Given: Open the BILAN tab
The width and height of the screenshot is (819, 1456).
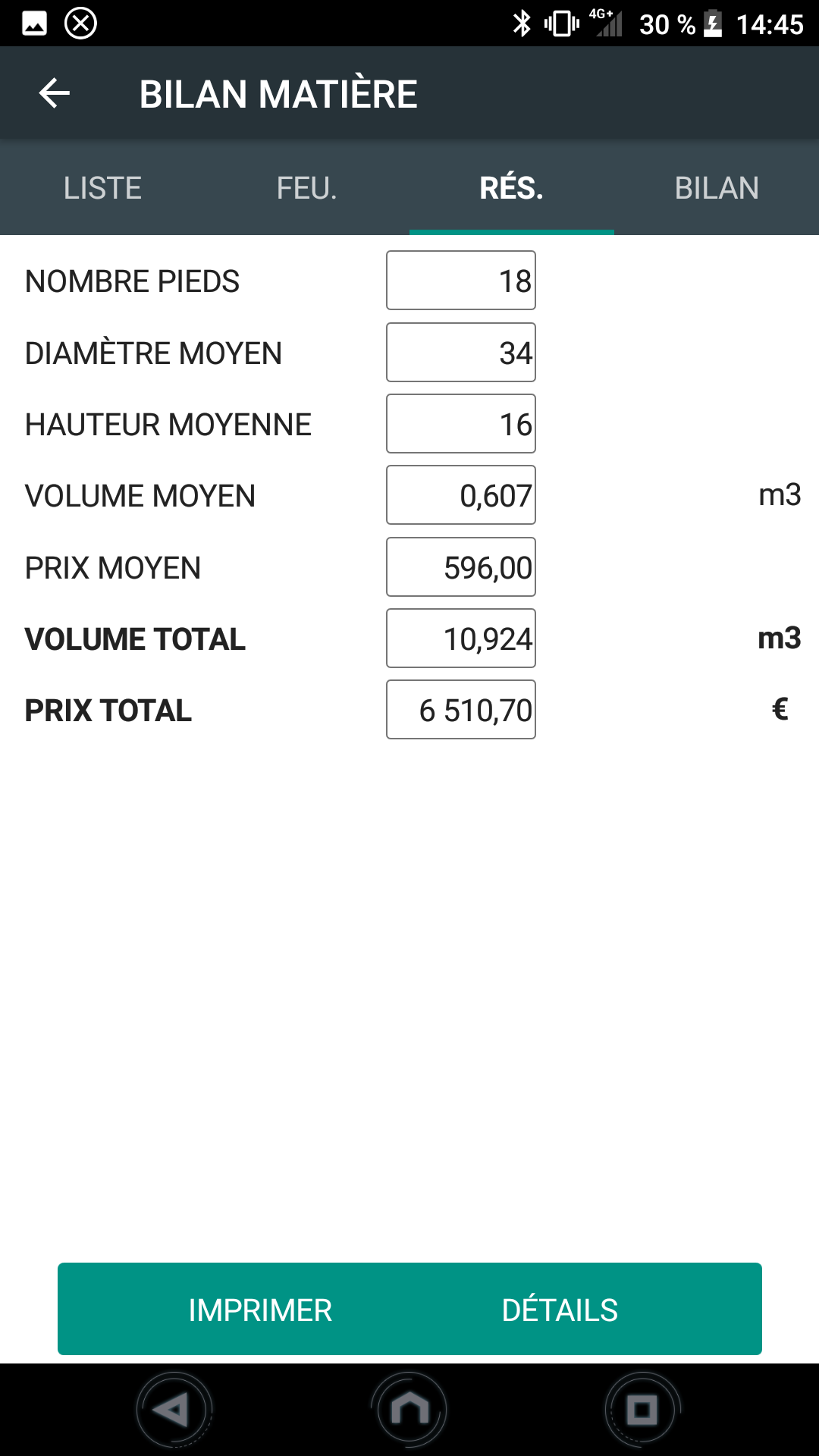Looking at the screenshot, I should [717, 188].
